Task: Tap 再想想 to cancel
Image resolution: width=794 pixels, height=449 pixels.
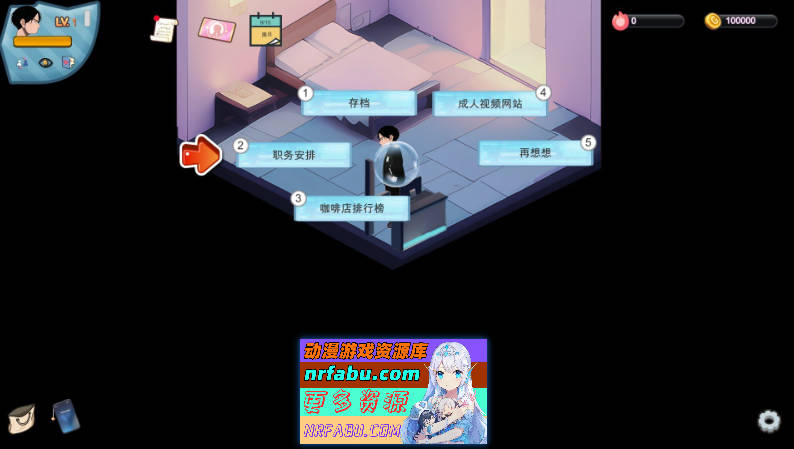Action: click(535, 153)
